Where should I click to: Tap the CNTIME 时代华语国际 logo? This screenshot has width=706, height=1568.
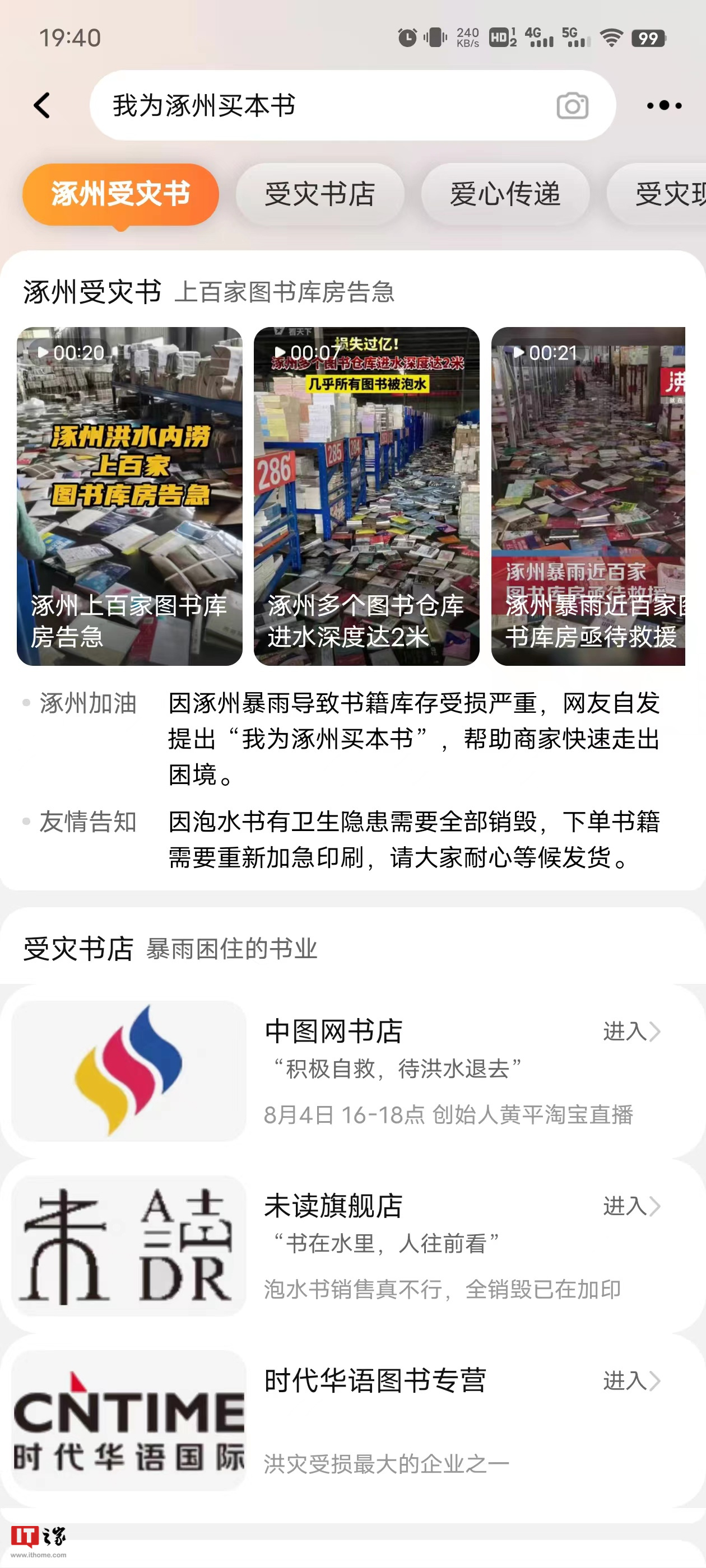tap(127, 1418)
